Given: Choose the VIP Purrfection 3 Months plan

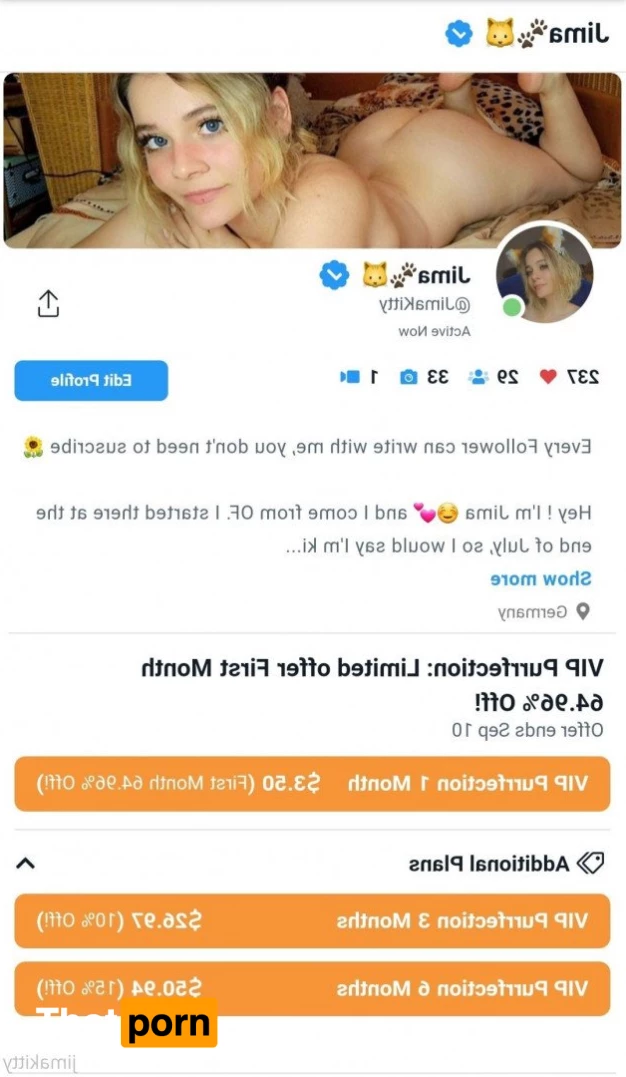Looking at the screenshot, I should [312, 920].
